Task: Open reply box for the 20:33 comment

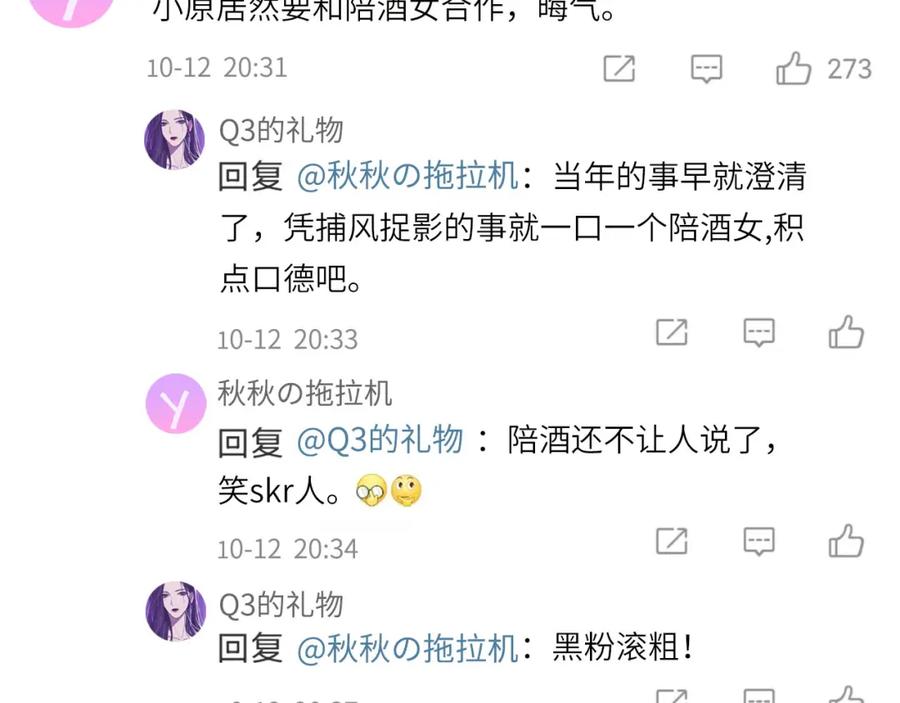Action: pyautogui.click(x=759, y=332)
